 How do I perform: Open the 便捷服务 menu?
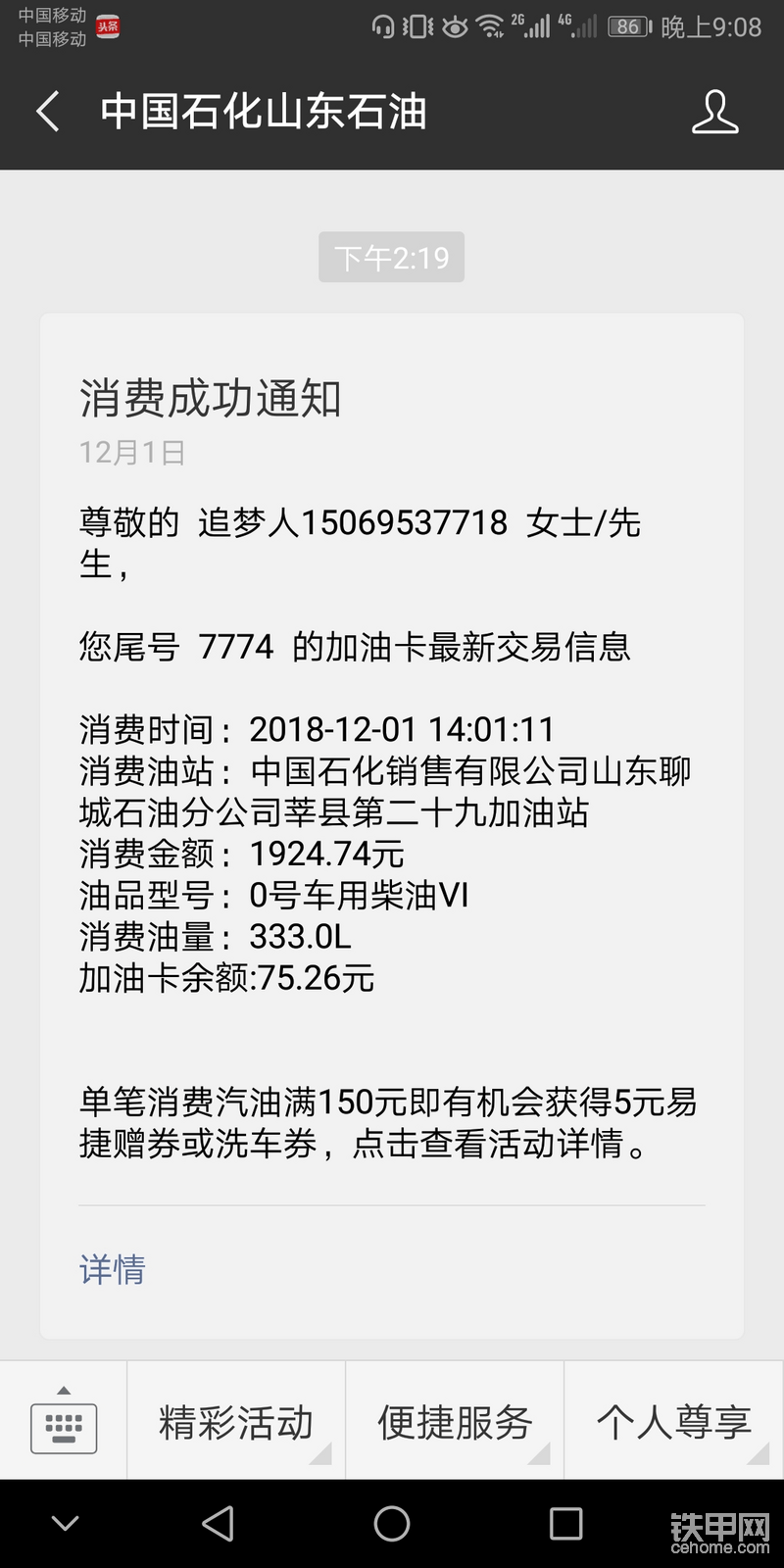click(x=455, y=1421)
